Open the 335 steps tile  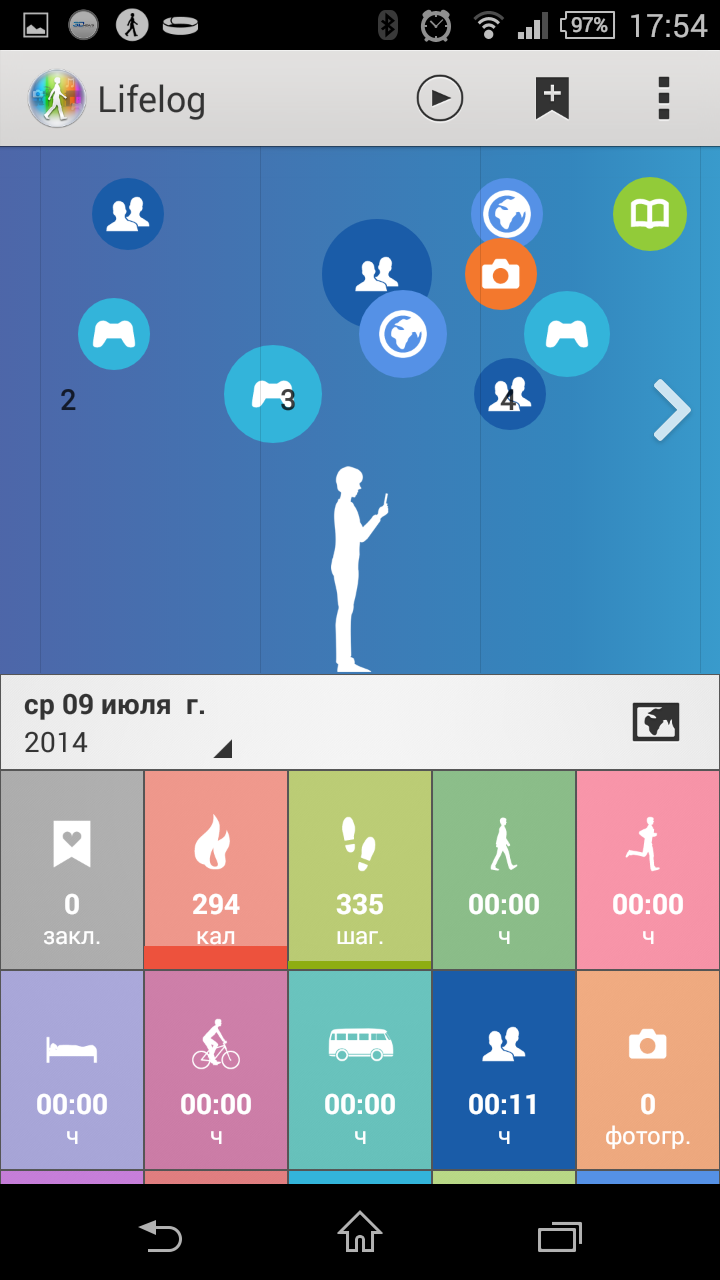(x=360, y=870)
